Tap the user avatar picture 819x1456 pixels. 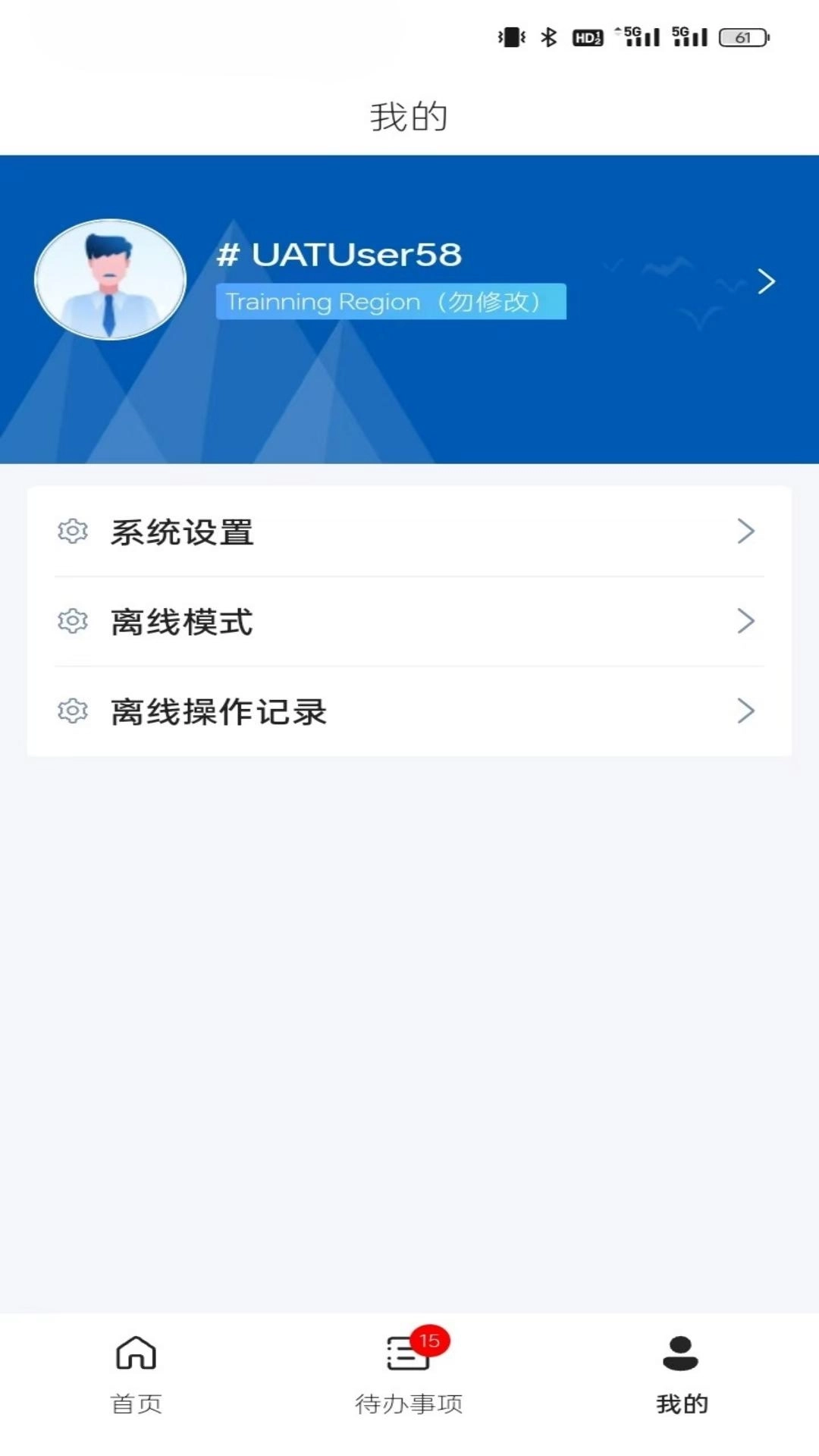[x=111, y=279]
